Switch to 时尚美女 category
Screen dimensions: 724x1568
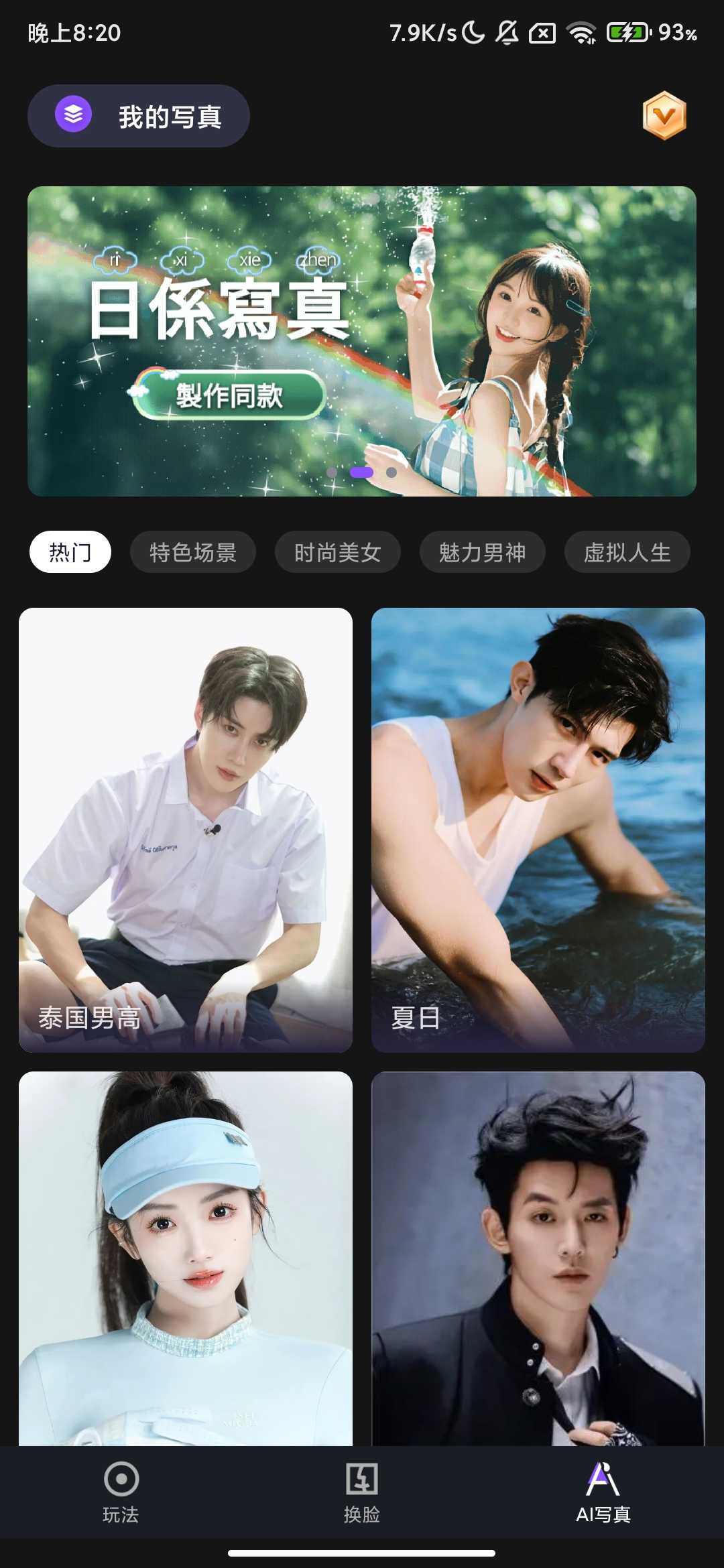338,552
